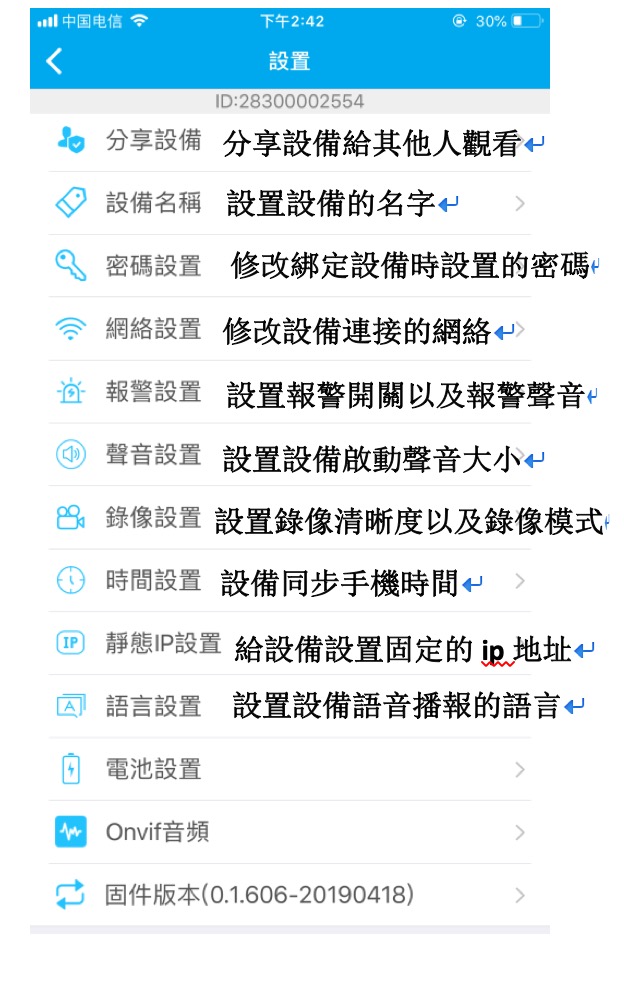Open the Onvif音頻 row
Image resolution: width=624 pixels, height=988 pixels.
pos(157,832)
